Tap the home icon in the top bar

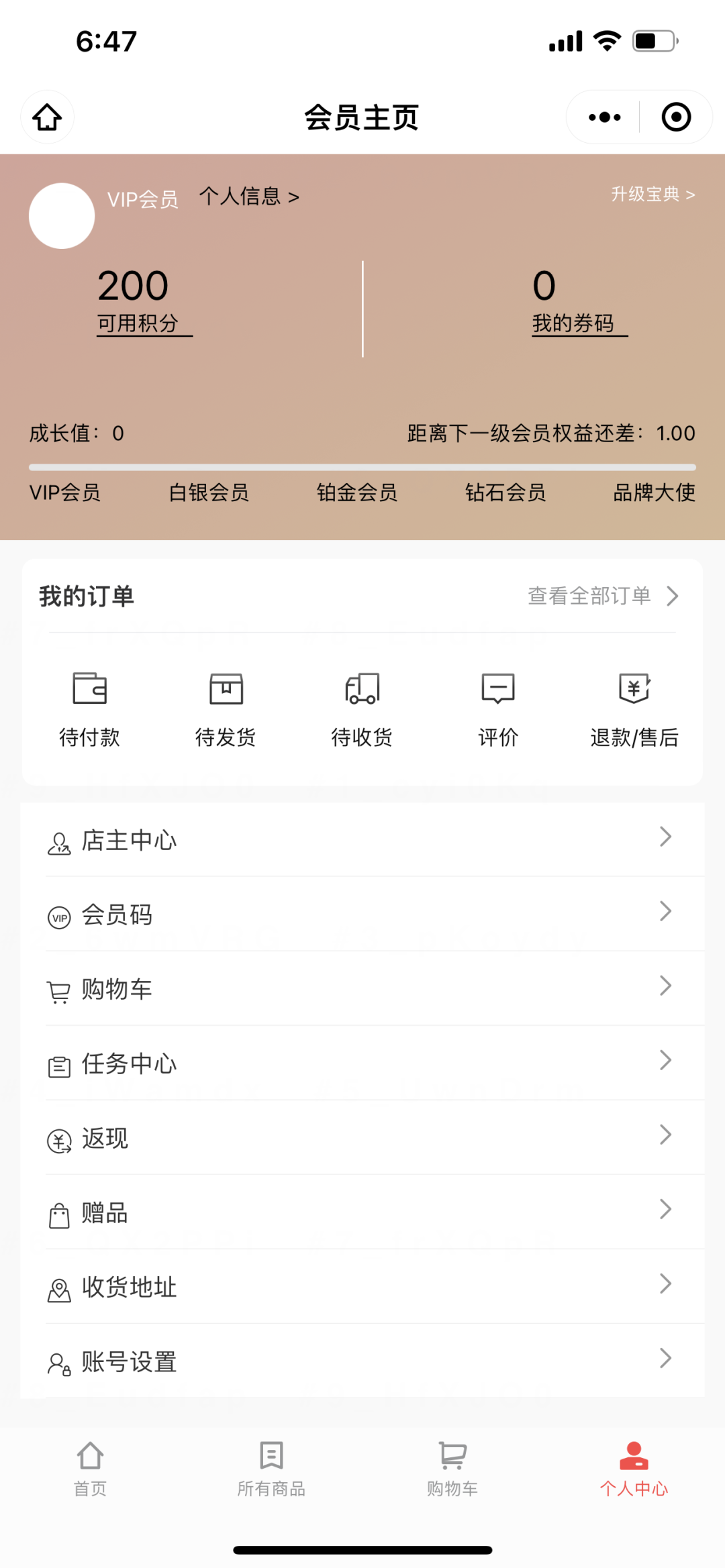(47, 117)
